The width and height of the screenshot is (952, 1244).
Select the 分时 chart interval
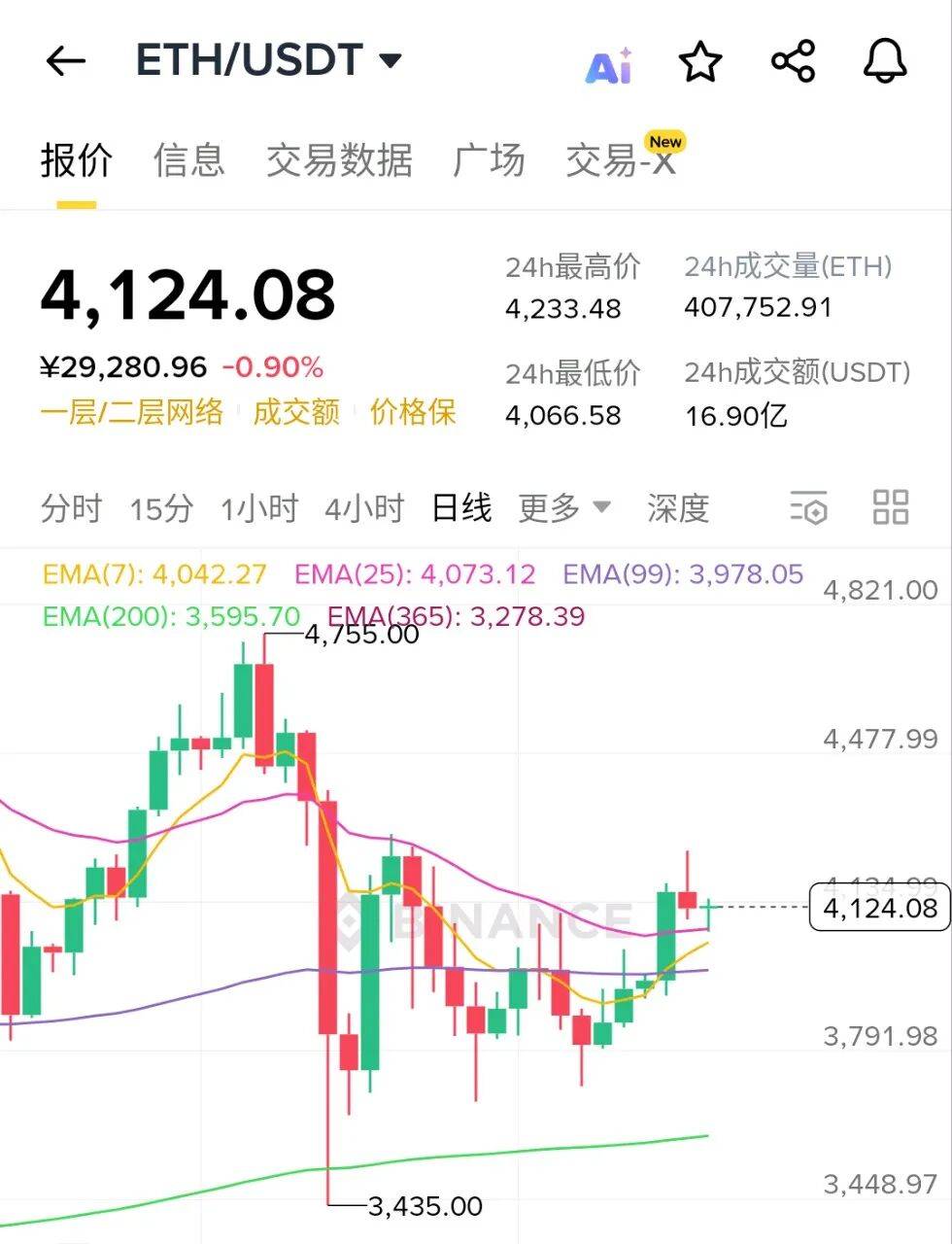point(71,507)
